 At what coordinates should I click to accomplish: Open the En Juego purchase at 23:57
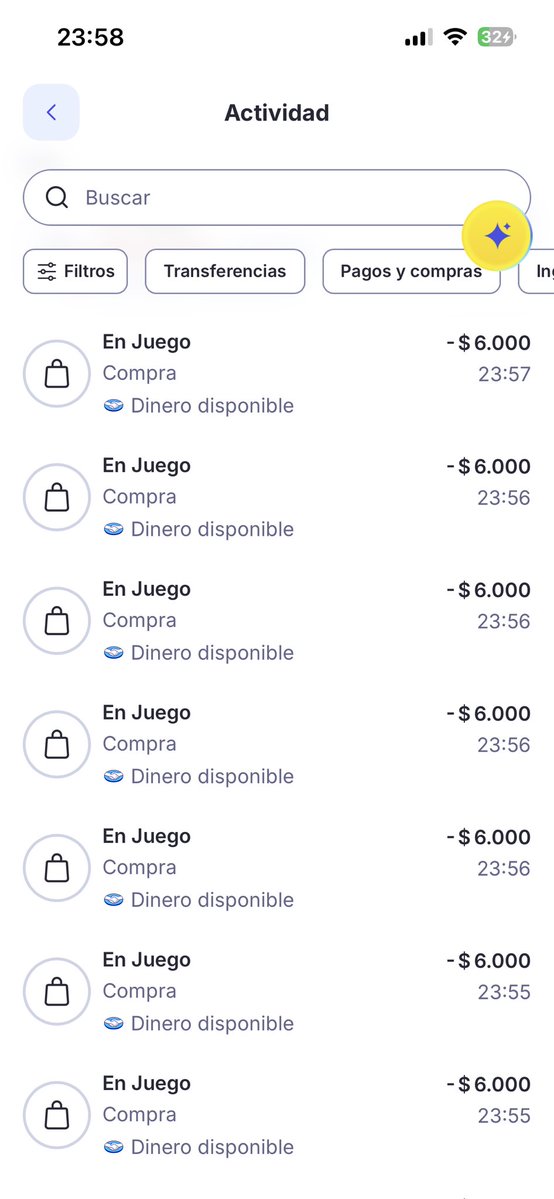click(277, 374)
